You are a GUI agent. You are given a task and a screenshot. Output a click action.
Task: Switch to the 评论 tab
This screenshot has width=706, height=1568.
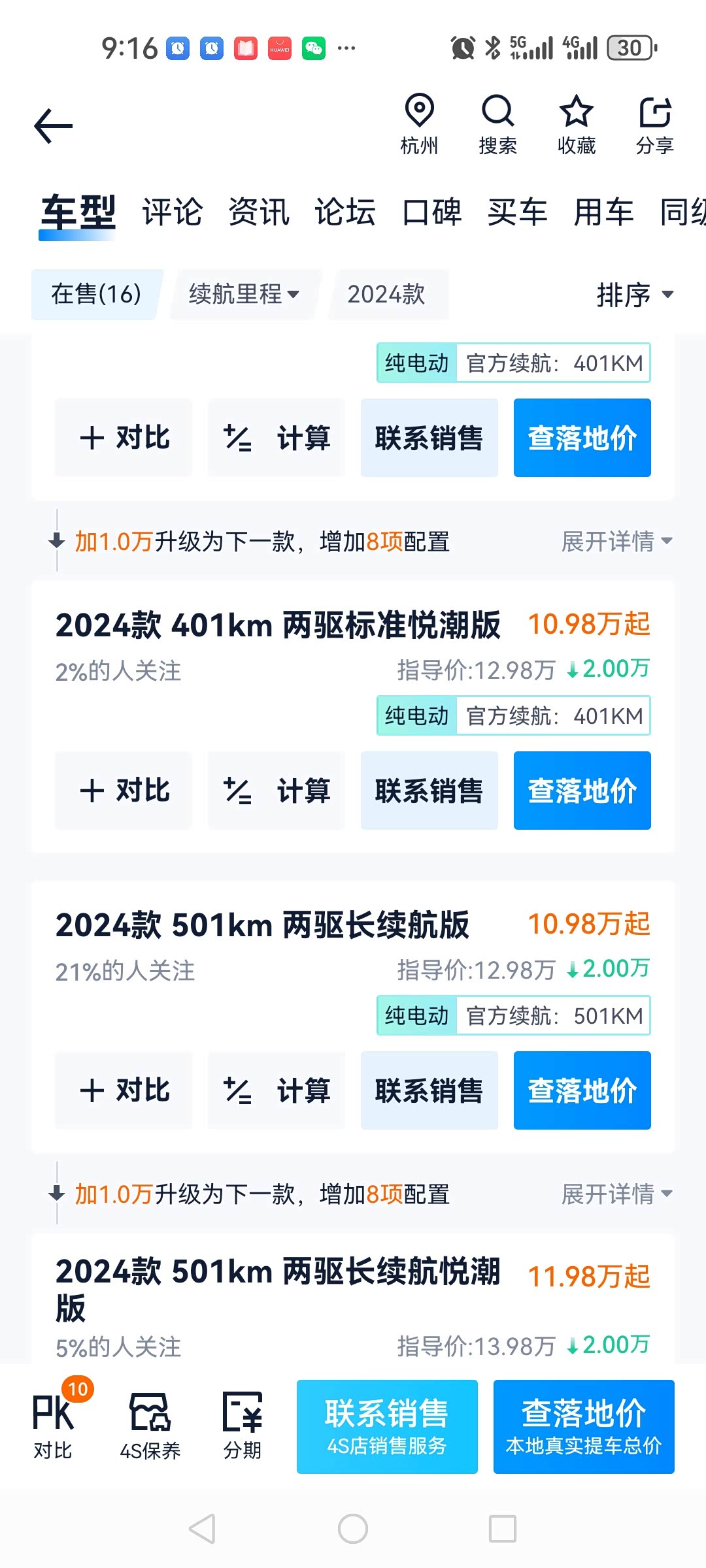click(172, 212)
